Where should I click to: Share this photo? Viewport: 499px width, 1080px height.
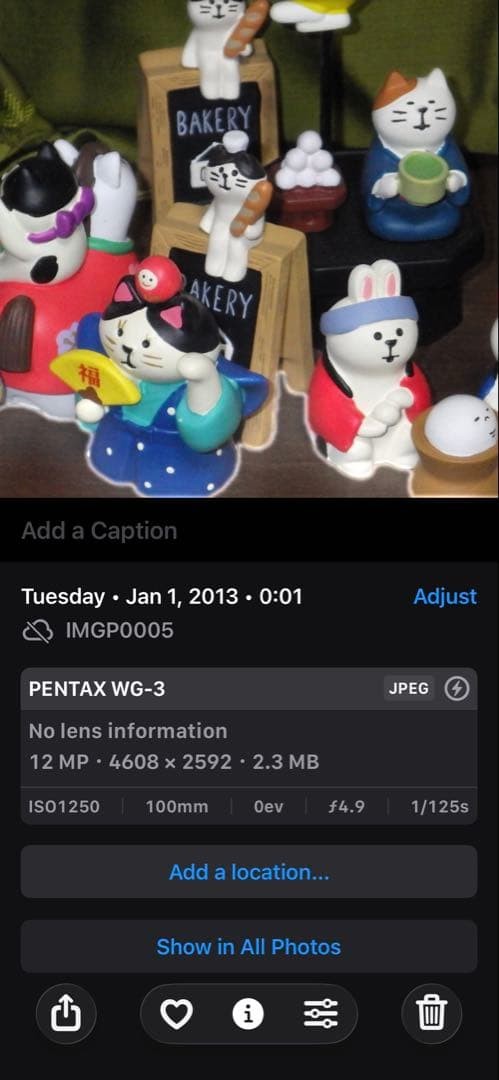tap(65, 1013)
